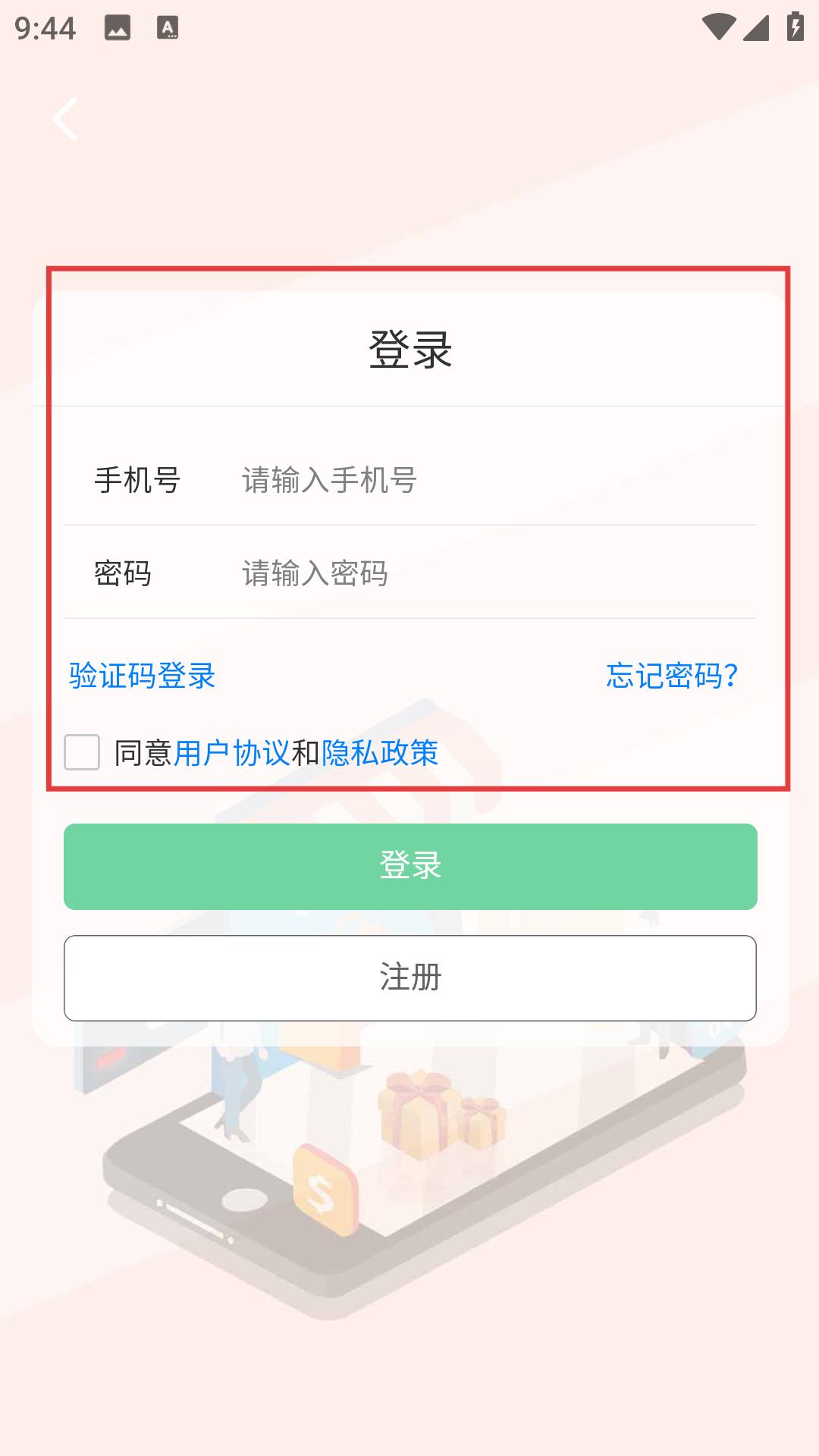Tap the green 登录 login button

point(410,866)
